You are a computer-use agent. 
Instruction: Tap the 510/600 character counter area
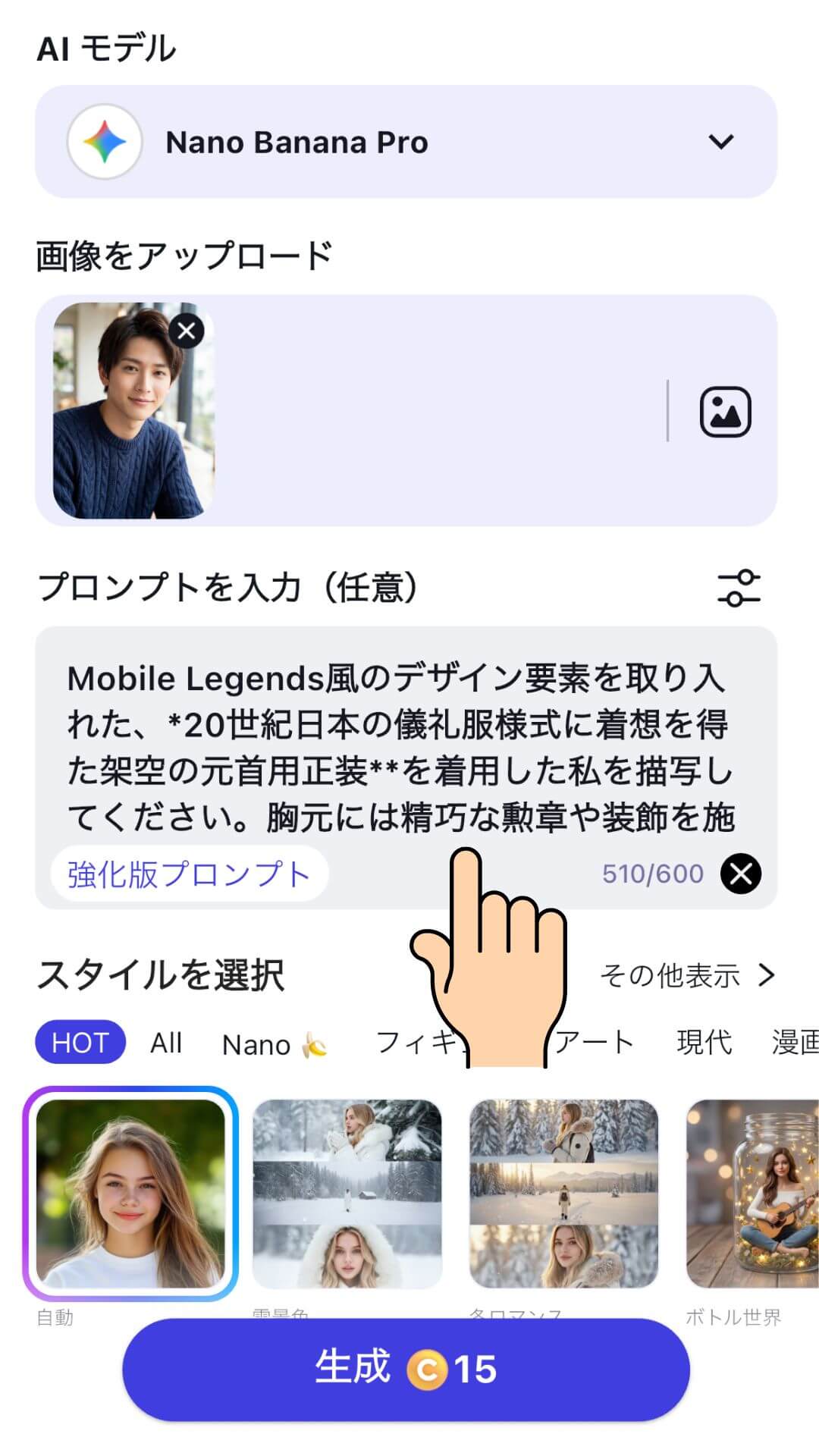tap(652, 873)
